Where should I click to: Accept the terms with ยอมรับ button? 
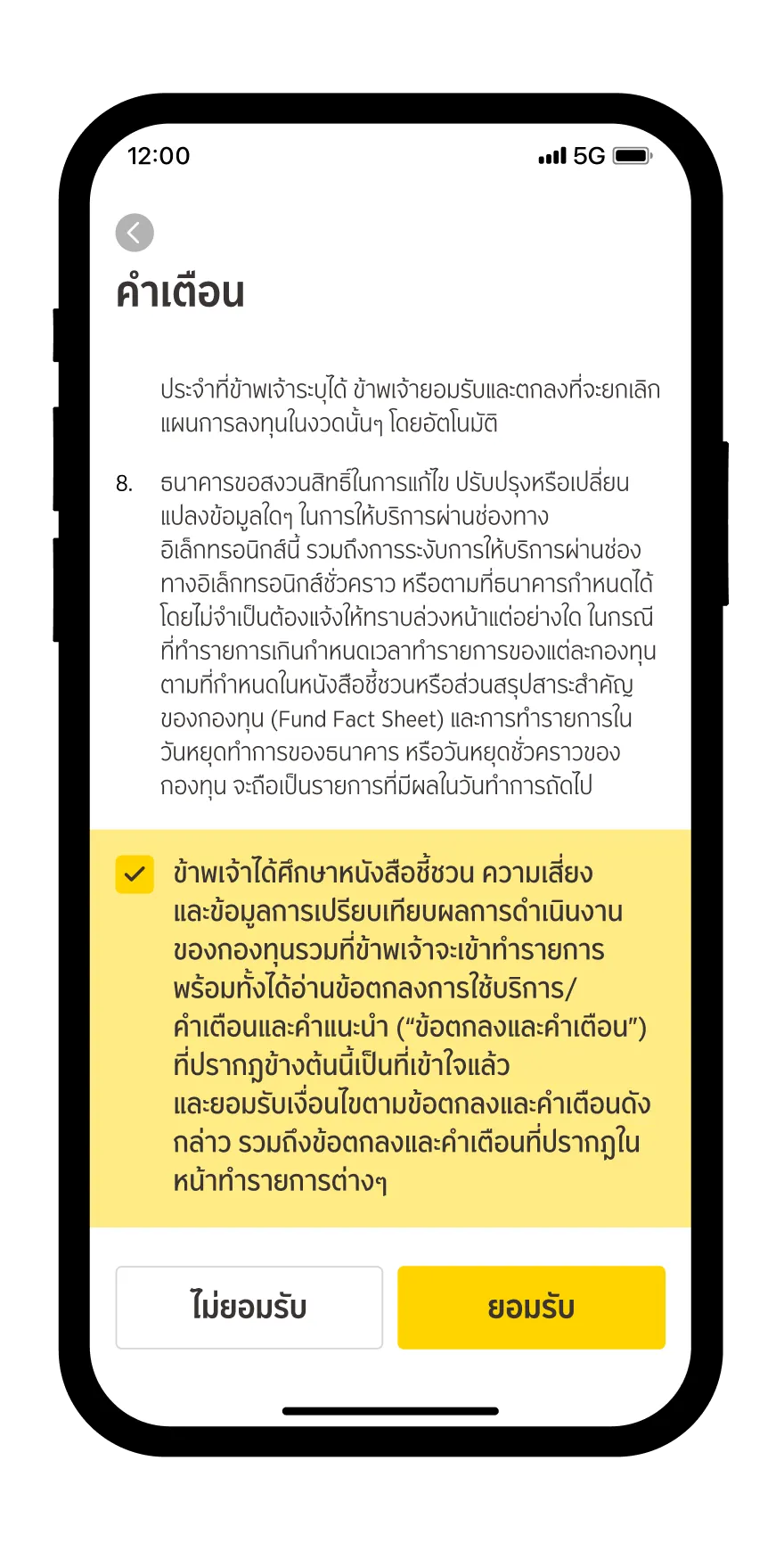531,1307
